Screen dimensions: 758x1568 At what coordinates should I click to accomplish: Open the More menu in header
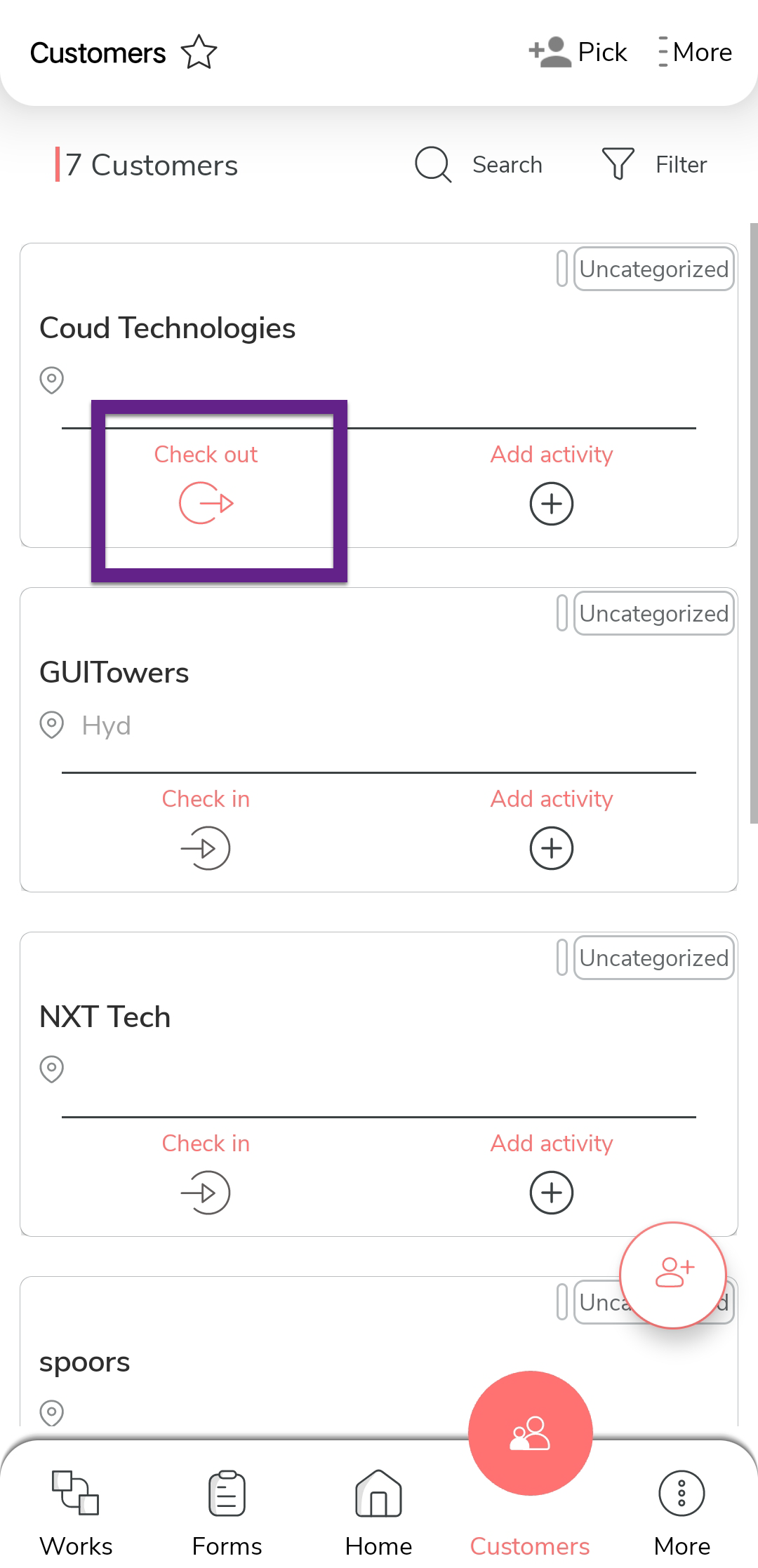click(x=695, y=53)
